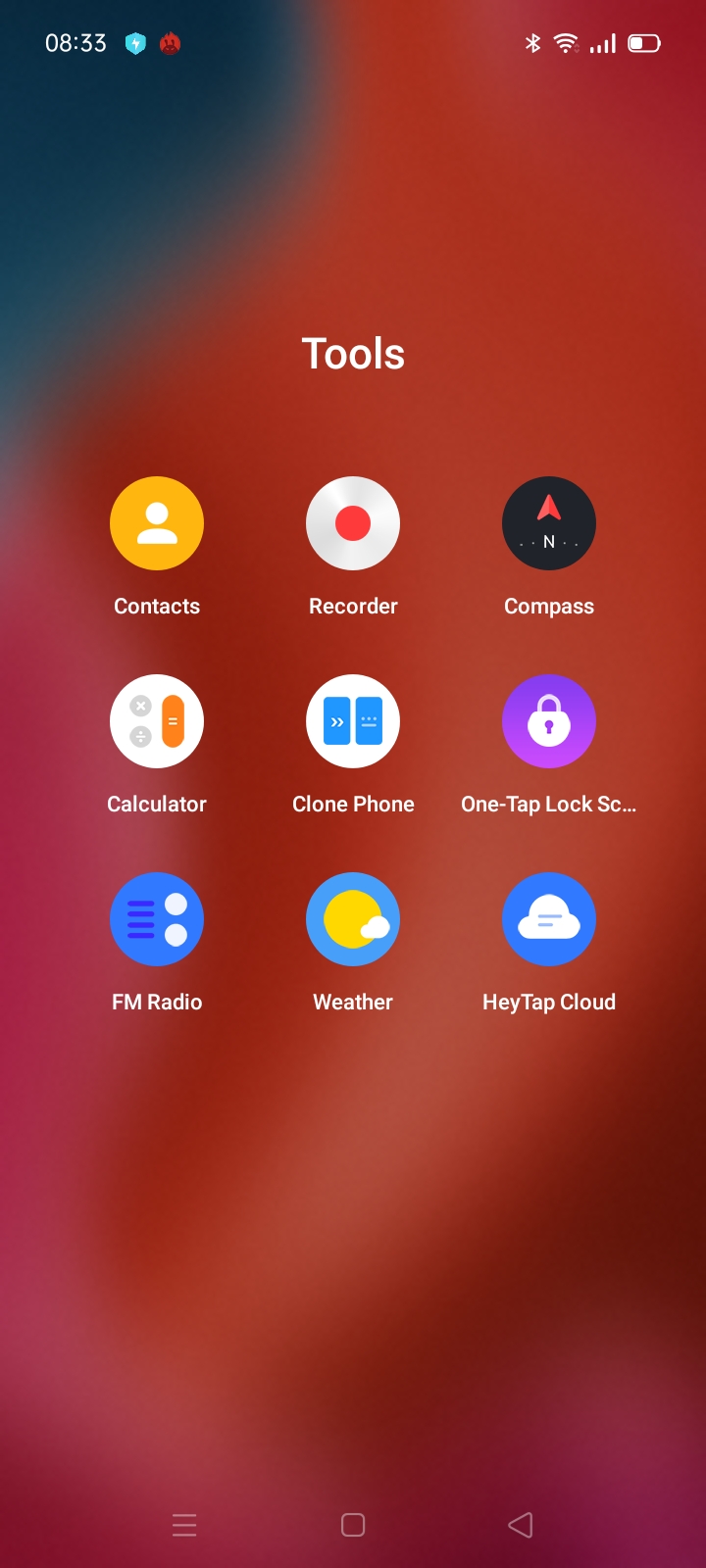Viewport: 706px width, 1568px height.
Task: Launch the Recorder app
Action: [353, 523]
